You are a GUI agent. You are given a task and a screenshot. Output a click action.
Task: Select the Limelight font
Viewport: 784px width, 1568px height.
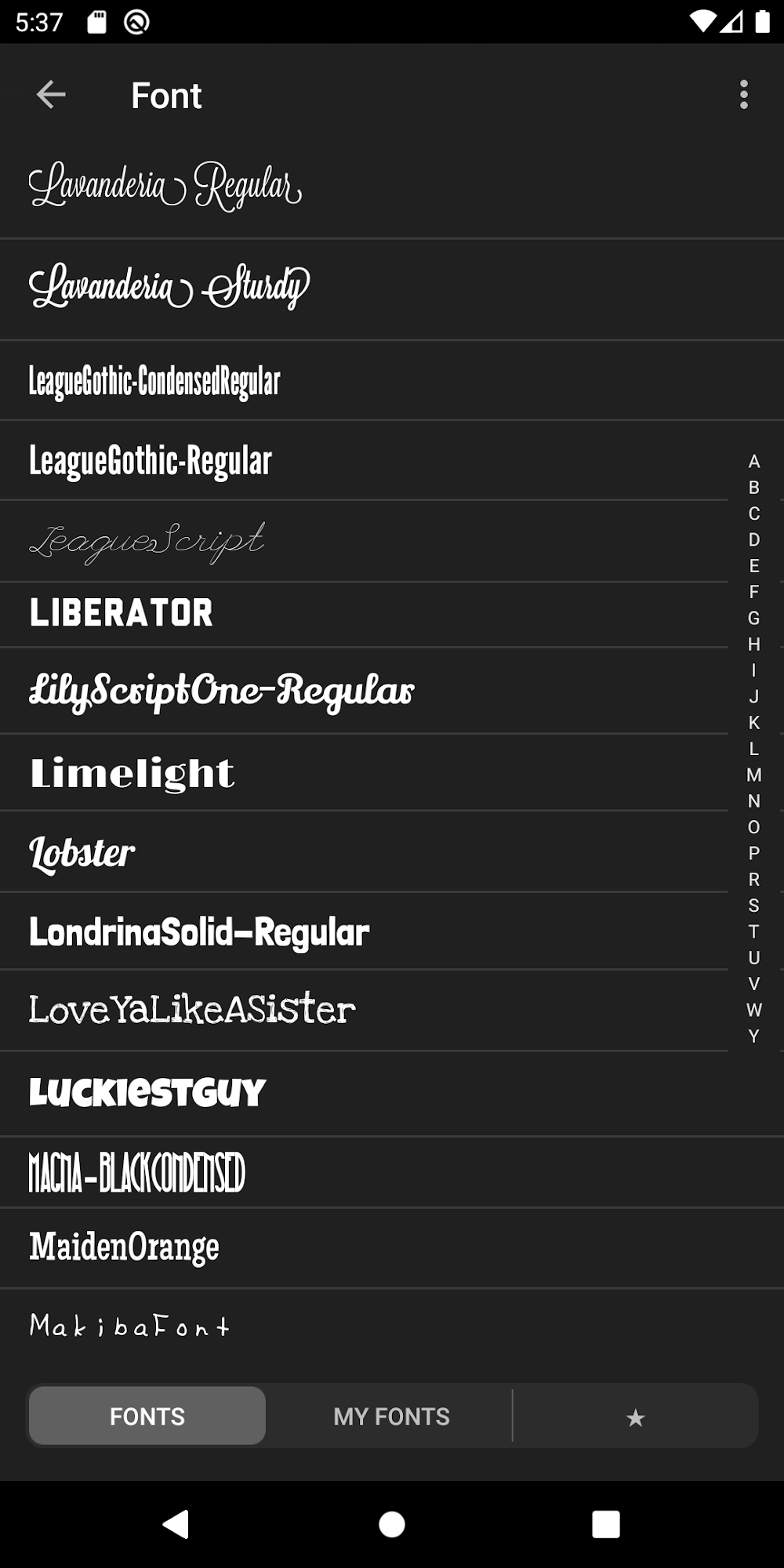pyautogui.click(x=132, y=773)
